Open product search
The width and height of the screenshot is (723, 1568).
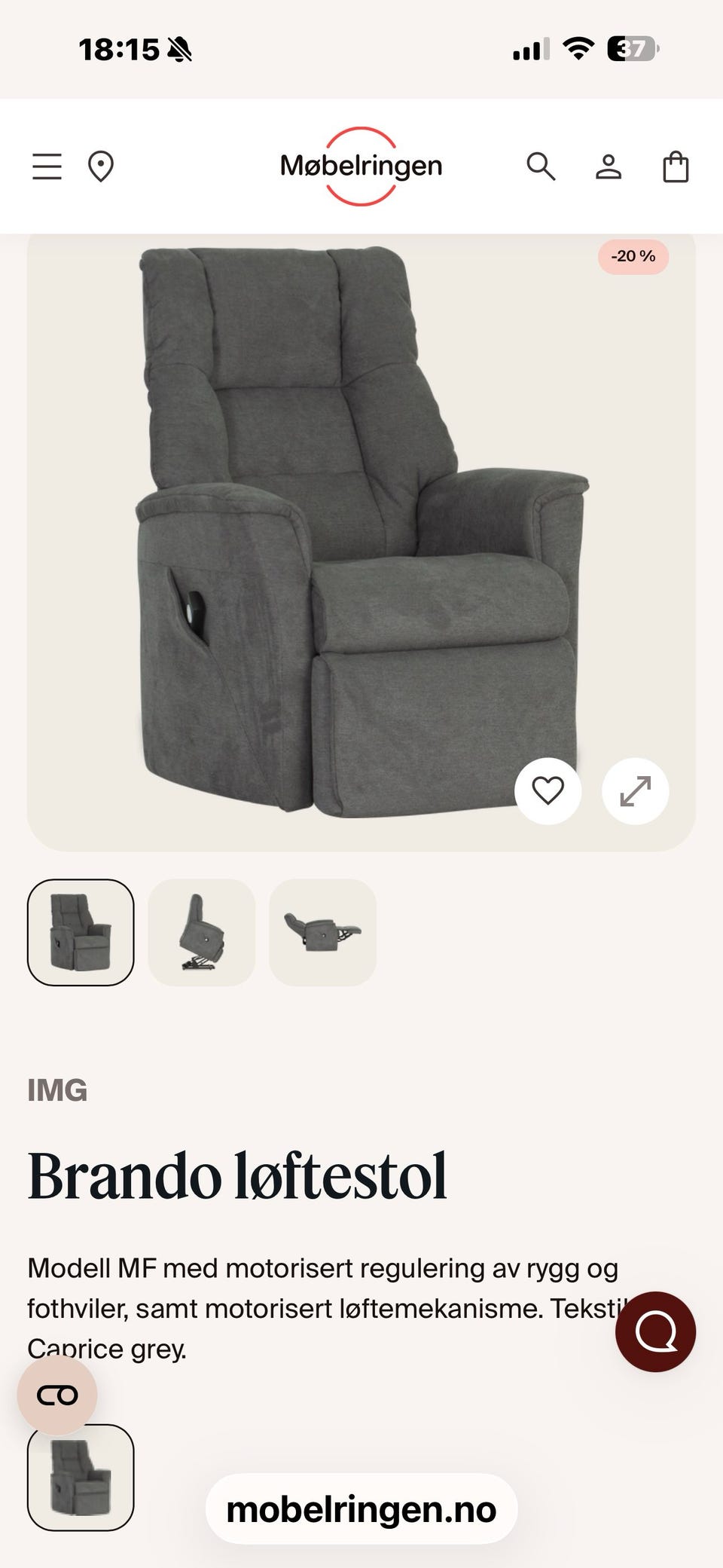(540, 167)
